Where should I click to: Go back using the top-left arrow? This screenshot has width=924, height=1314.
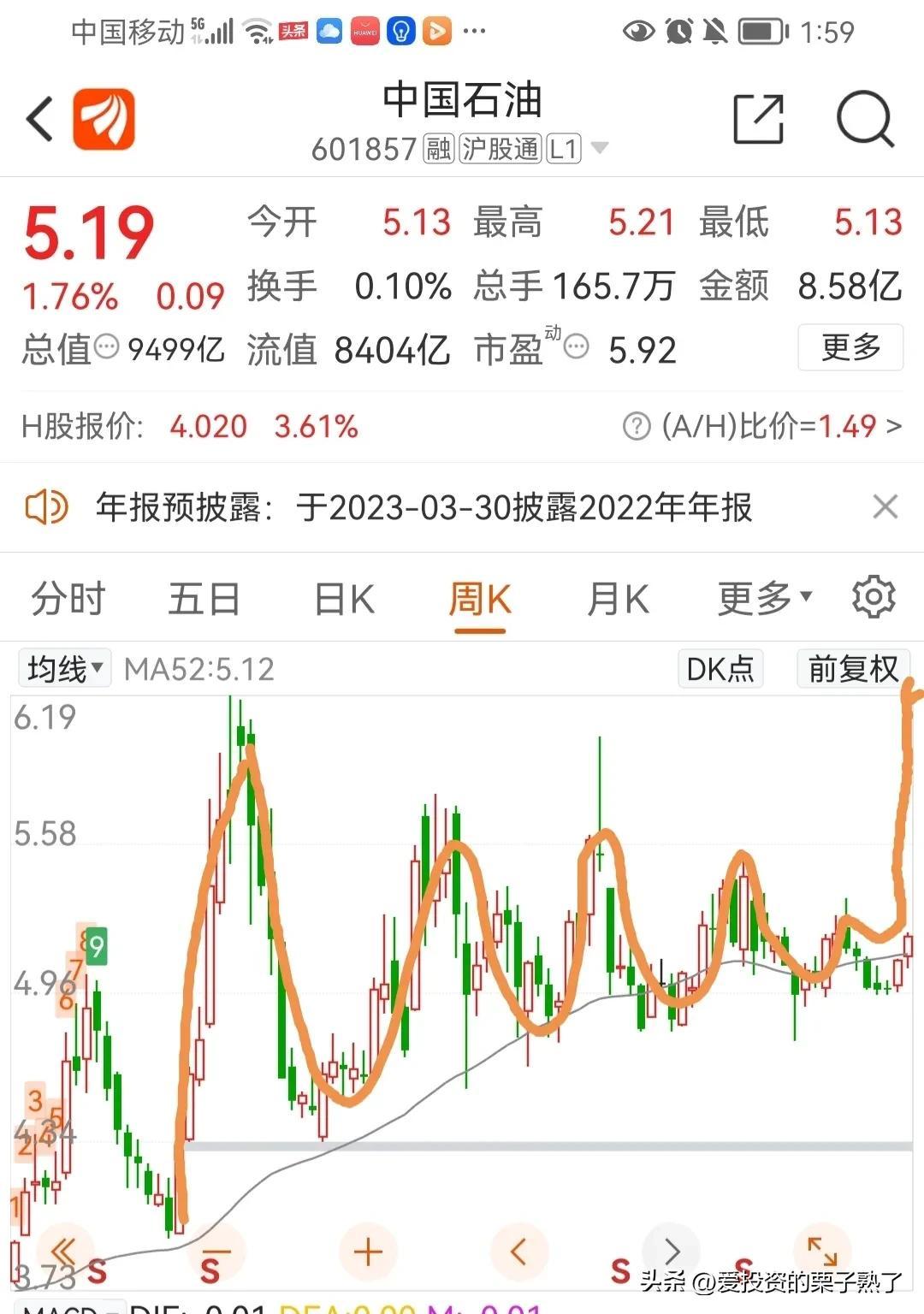[x=40, y=118]
